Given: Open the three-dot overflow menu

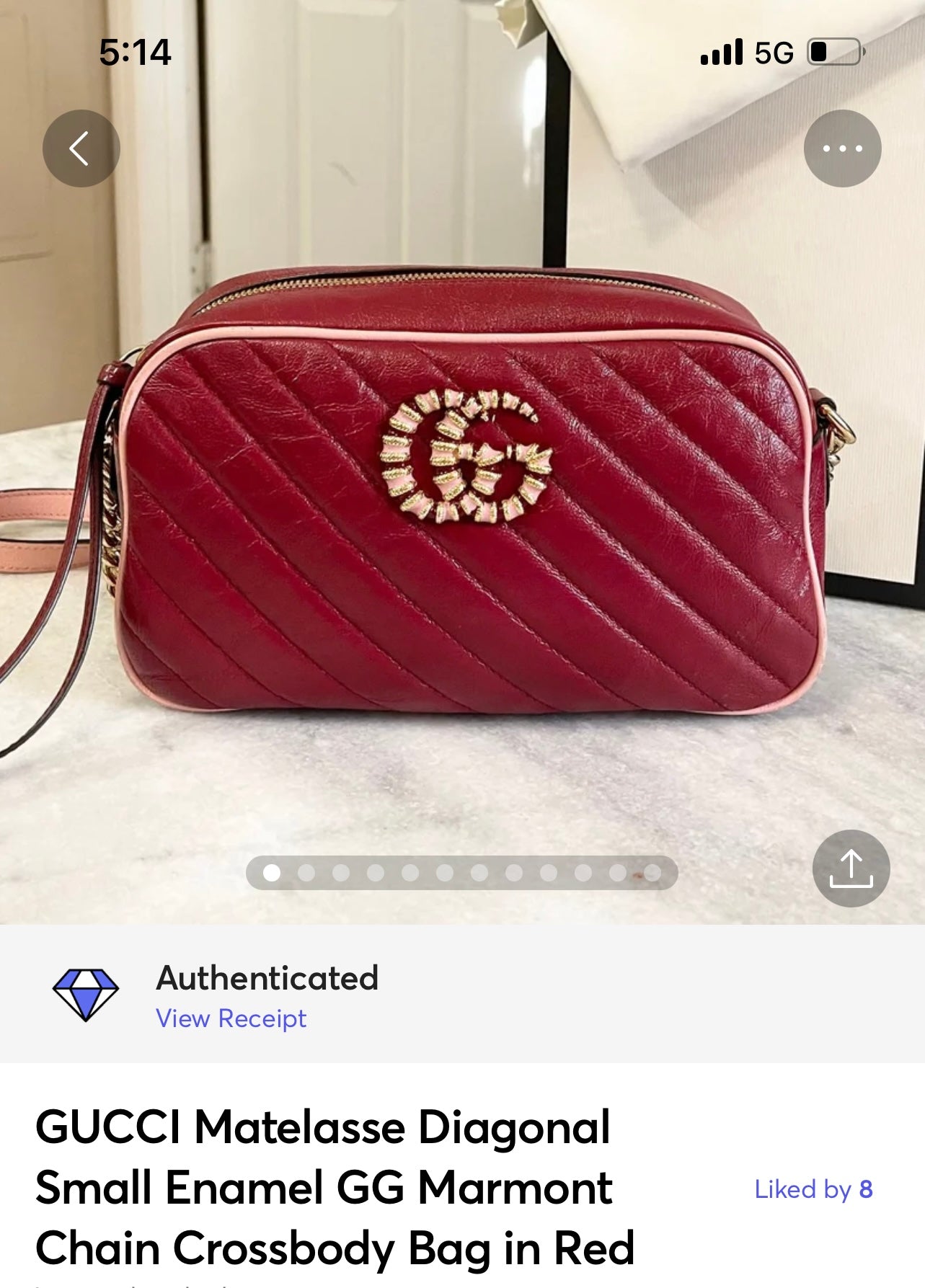Looking at the screenshot, I should pyautogui.click(x=842, y=148).
